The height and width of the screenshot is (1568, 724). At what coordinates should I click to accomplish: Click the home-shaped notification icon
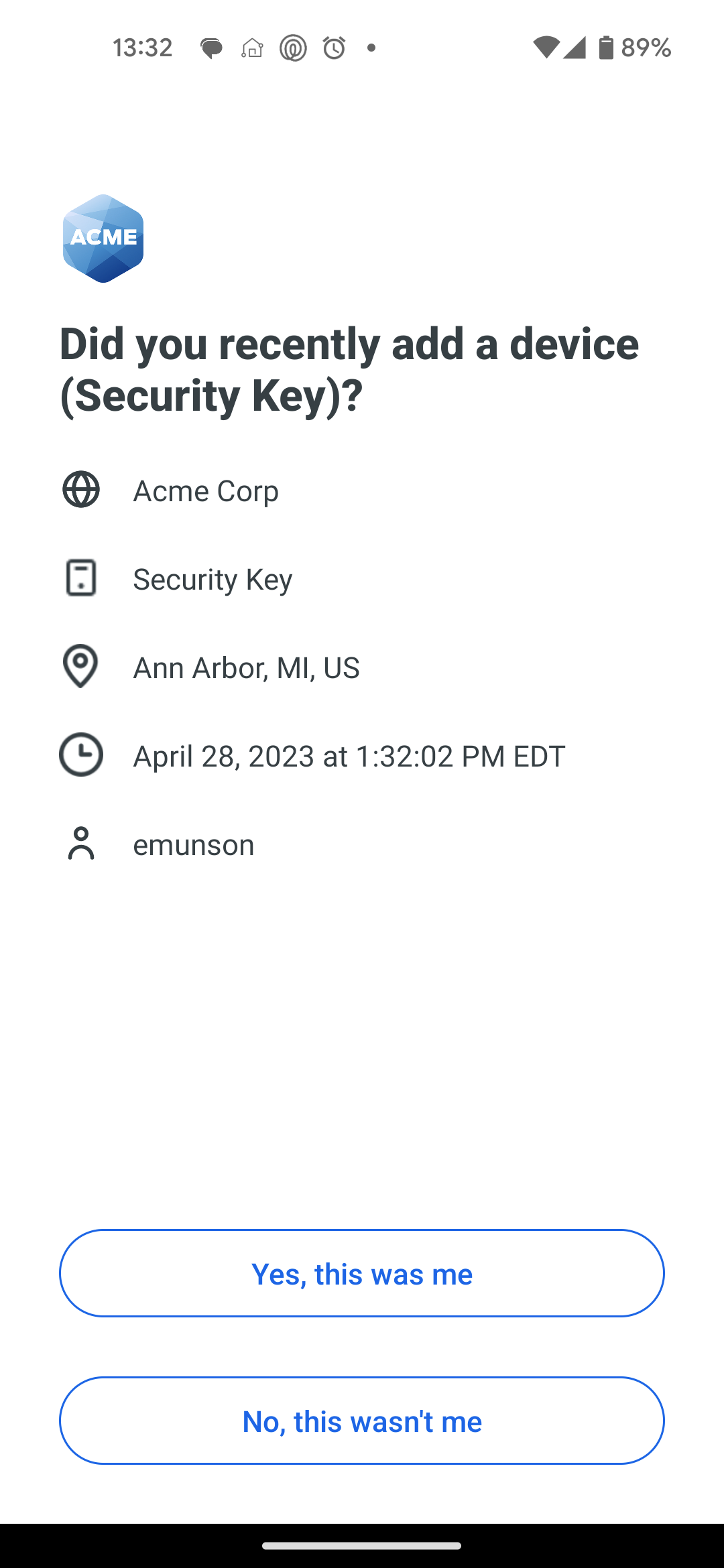pos(252,47)
